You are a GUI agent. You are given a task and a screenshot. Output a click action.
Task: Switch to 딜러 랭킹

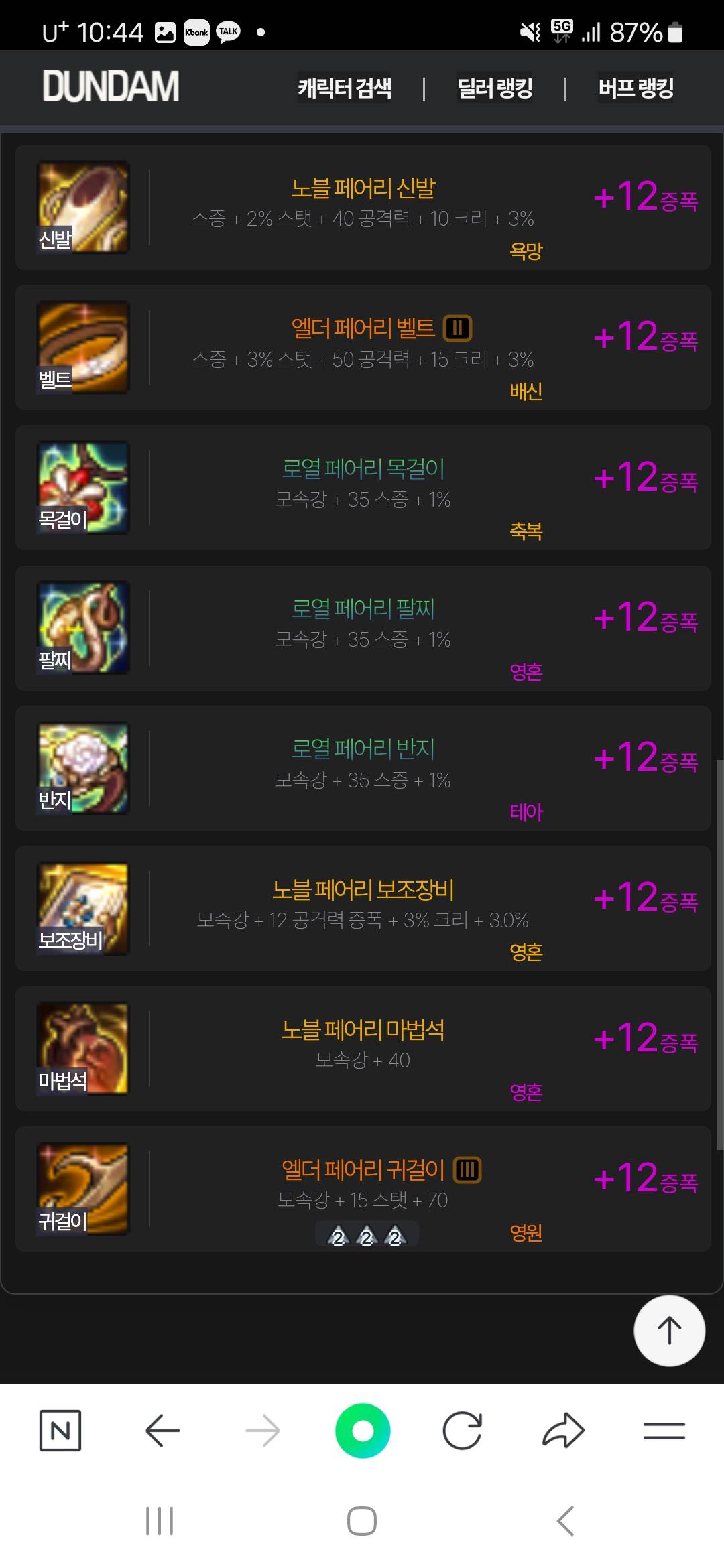point(495,88)
